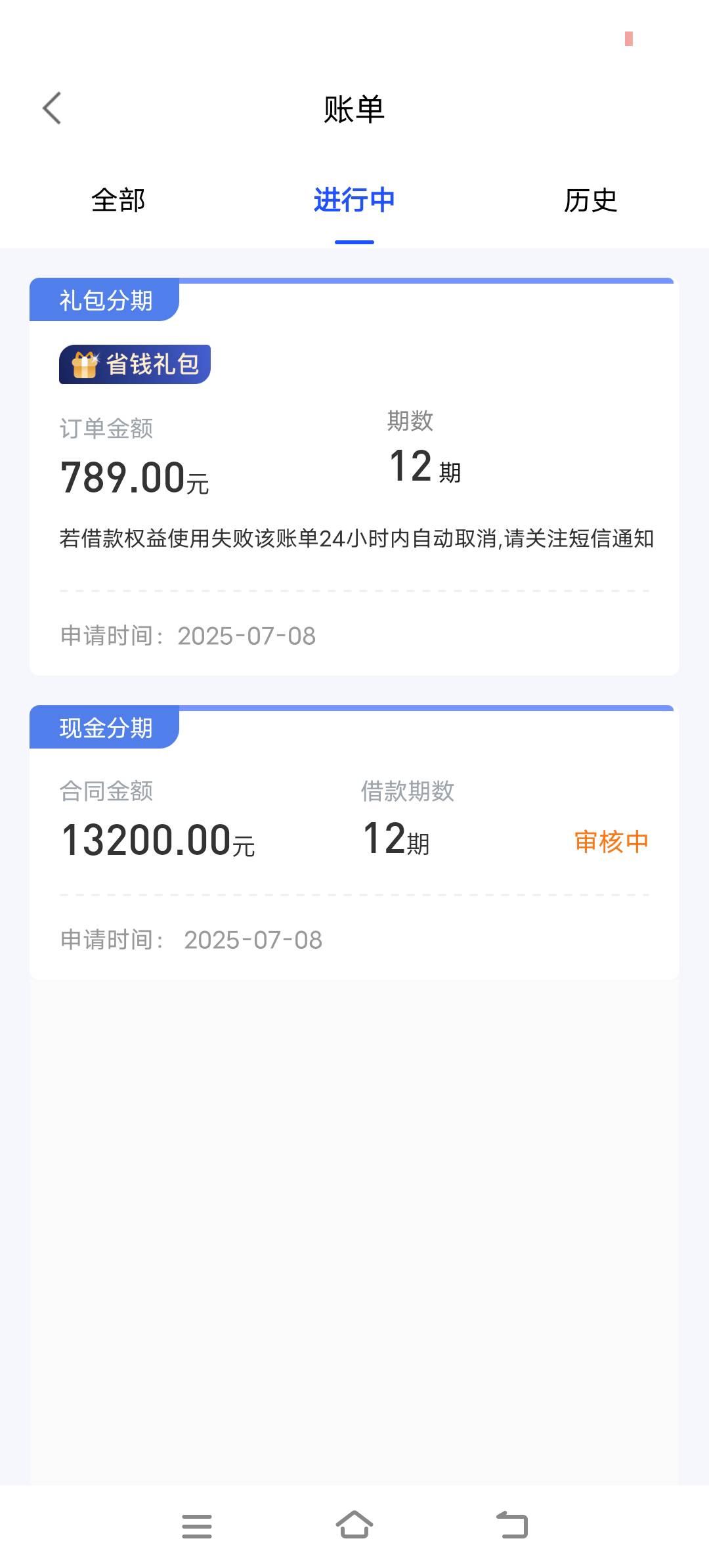
Task: Open the 礼包分期 789.00元 bill card
Action: click(354, 477)
